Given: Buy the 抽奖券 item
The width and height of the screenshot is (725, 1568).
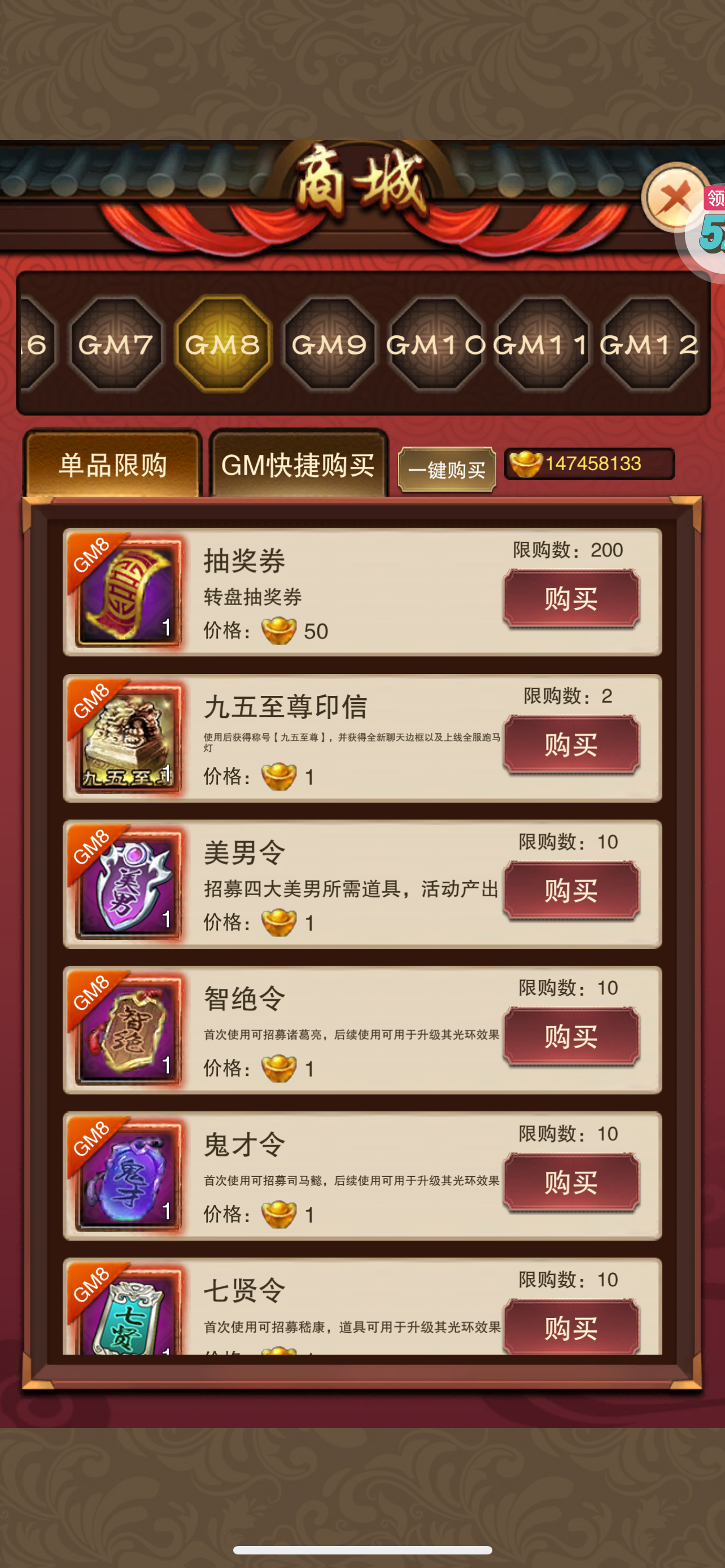Looking at the screenshot, I should (x=571, y=598).
